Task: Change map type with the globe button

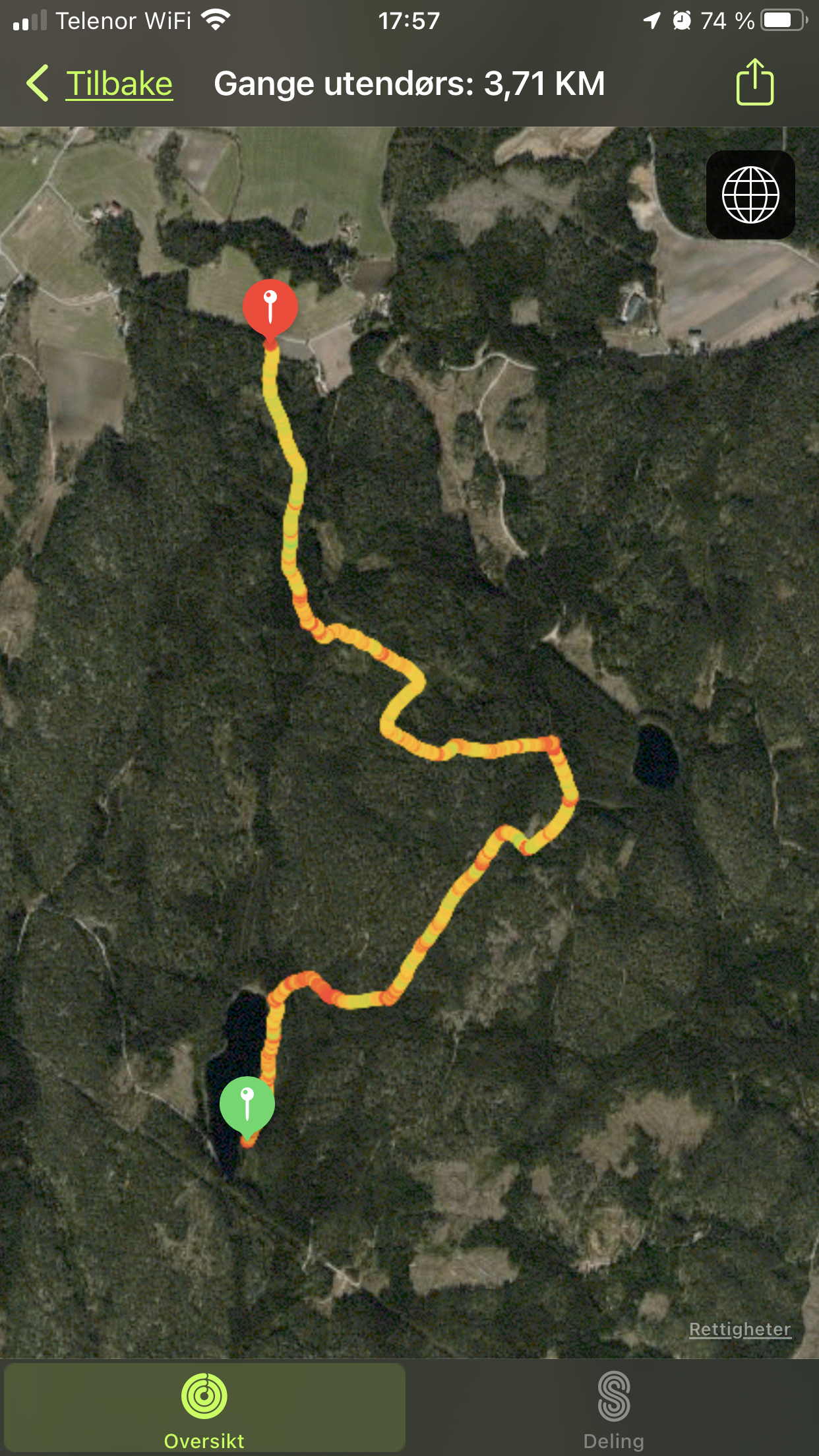Action: (750, 195)
